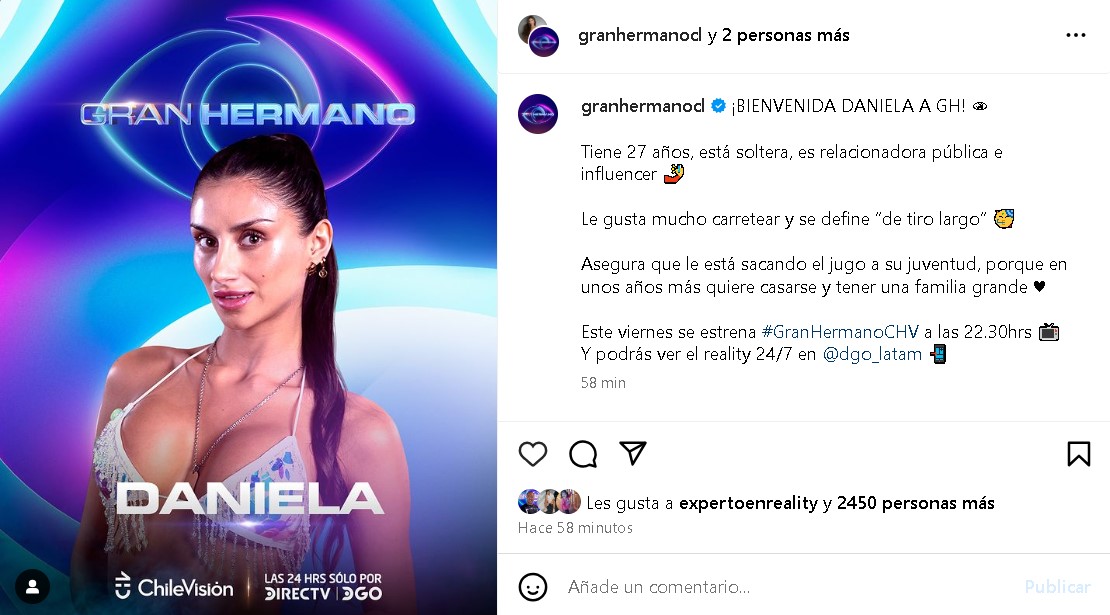This screenshot has width=1110, height=615.
Task: Tap the Publicar button
Action: [1057, 587]
